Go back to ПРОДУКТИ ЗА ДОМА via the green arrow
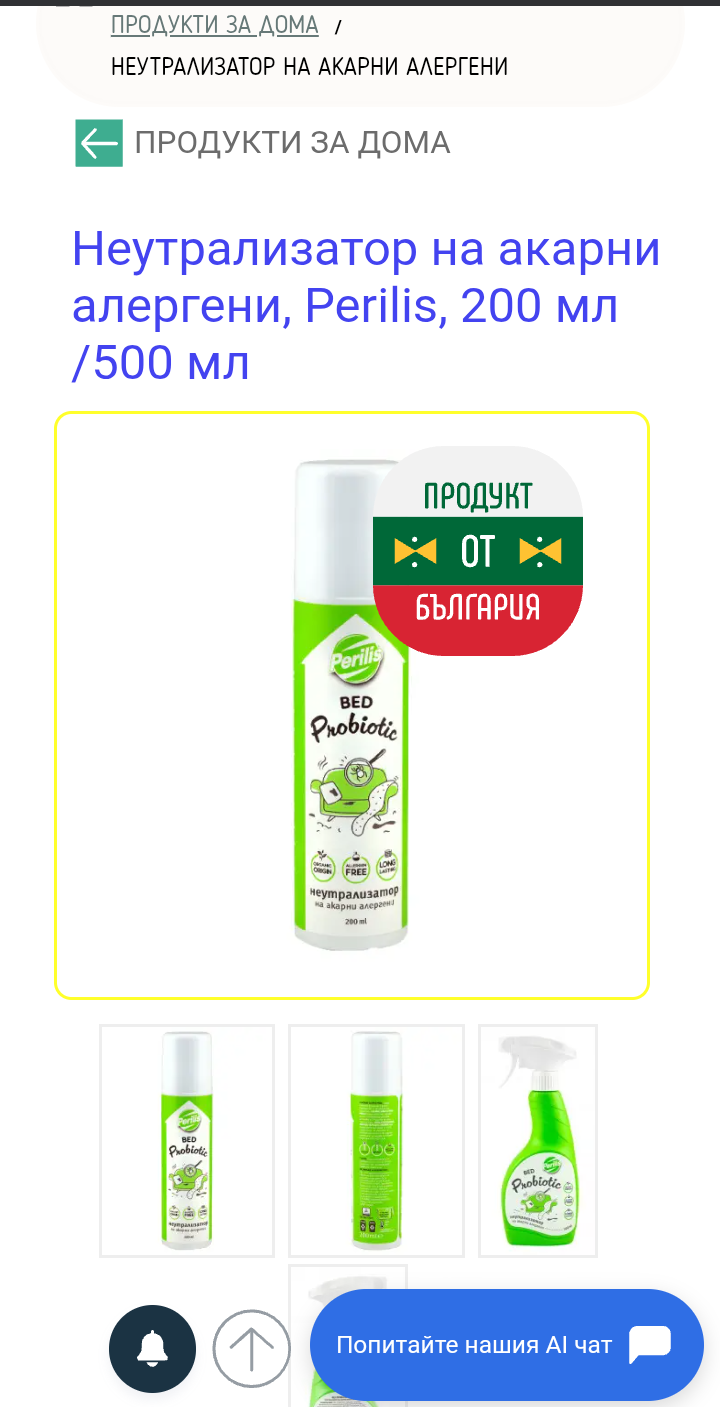The height and width of the screenshot is (1407, 720). point(99,143)
